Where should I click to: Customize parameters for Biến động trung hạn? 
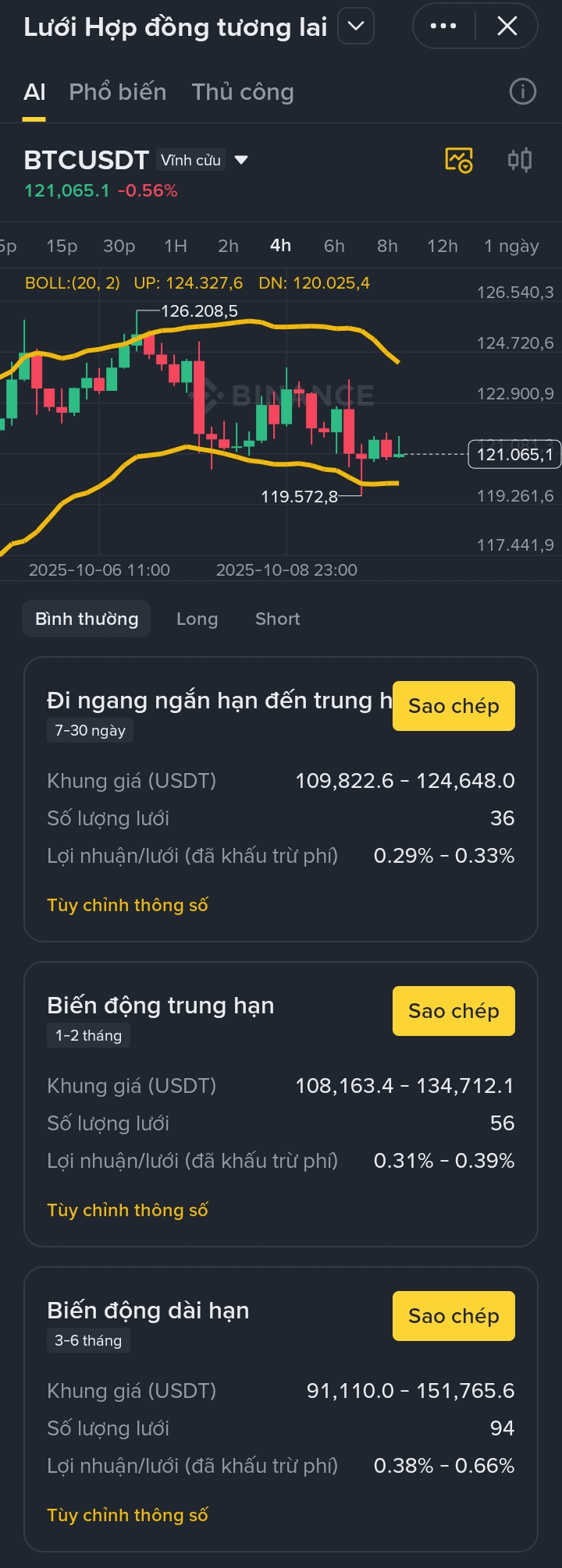click(x=128, y=1210)
